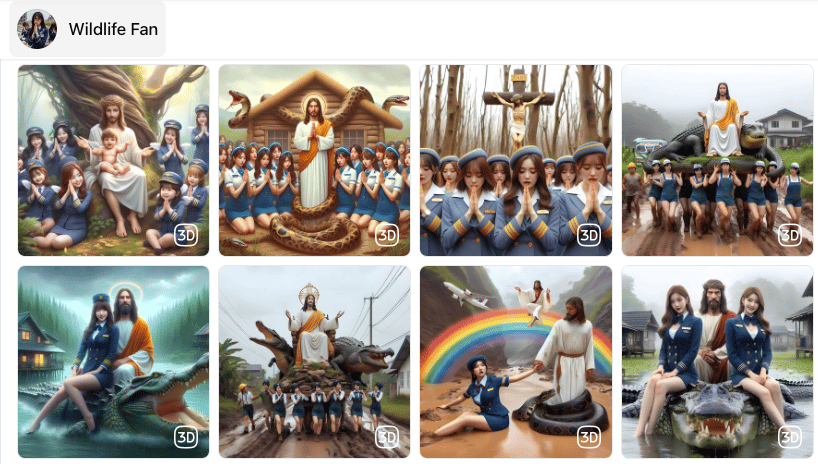
Task: Open the Wildlife Fan profile chip
Action: [88, 29]
